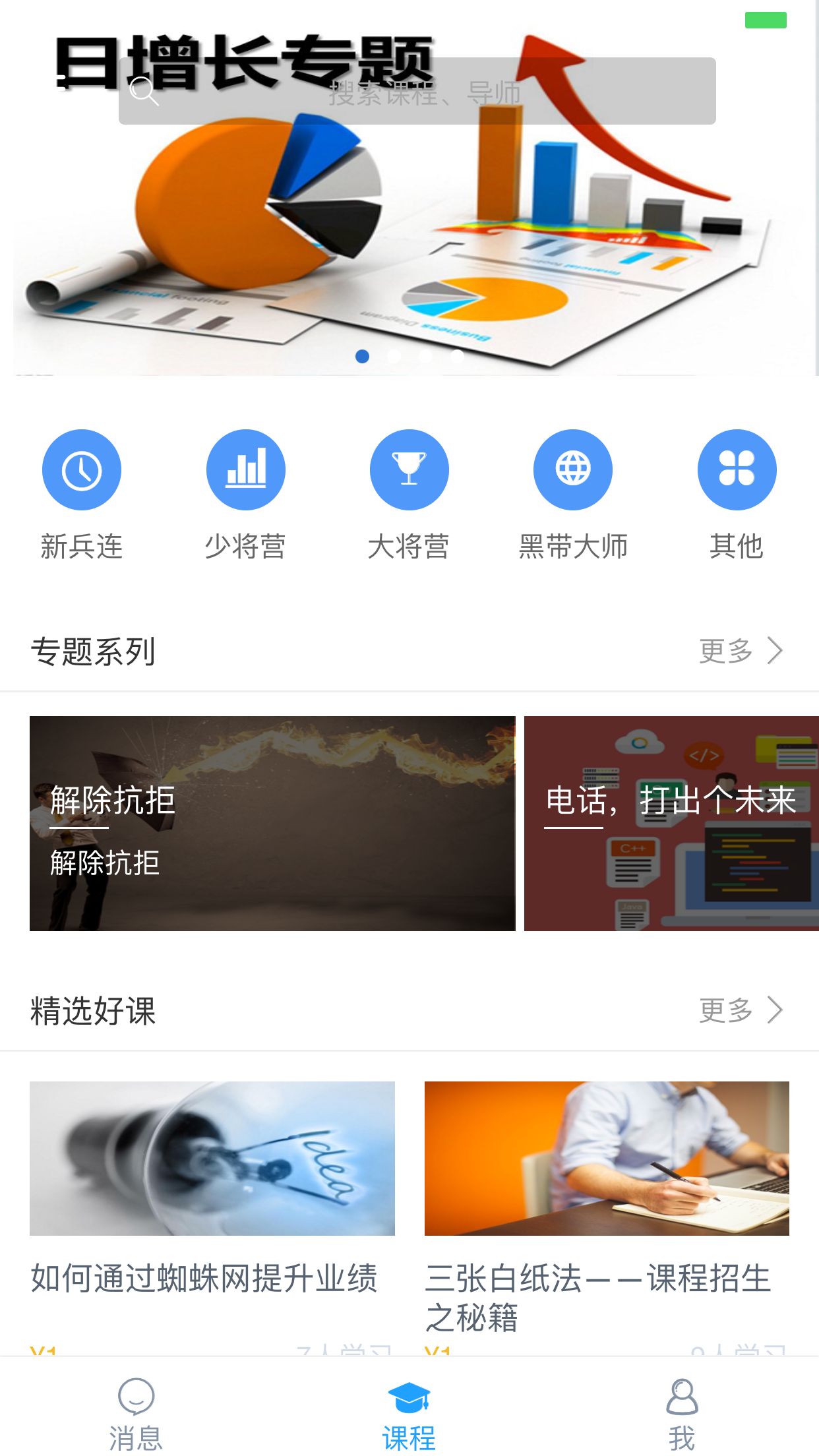Viewport: 819px width, 1456px height.
Task: Expand more 专题系列 via its chevron
Action: click(773, 650)
